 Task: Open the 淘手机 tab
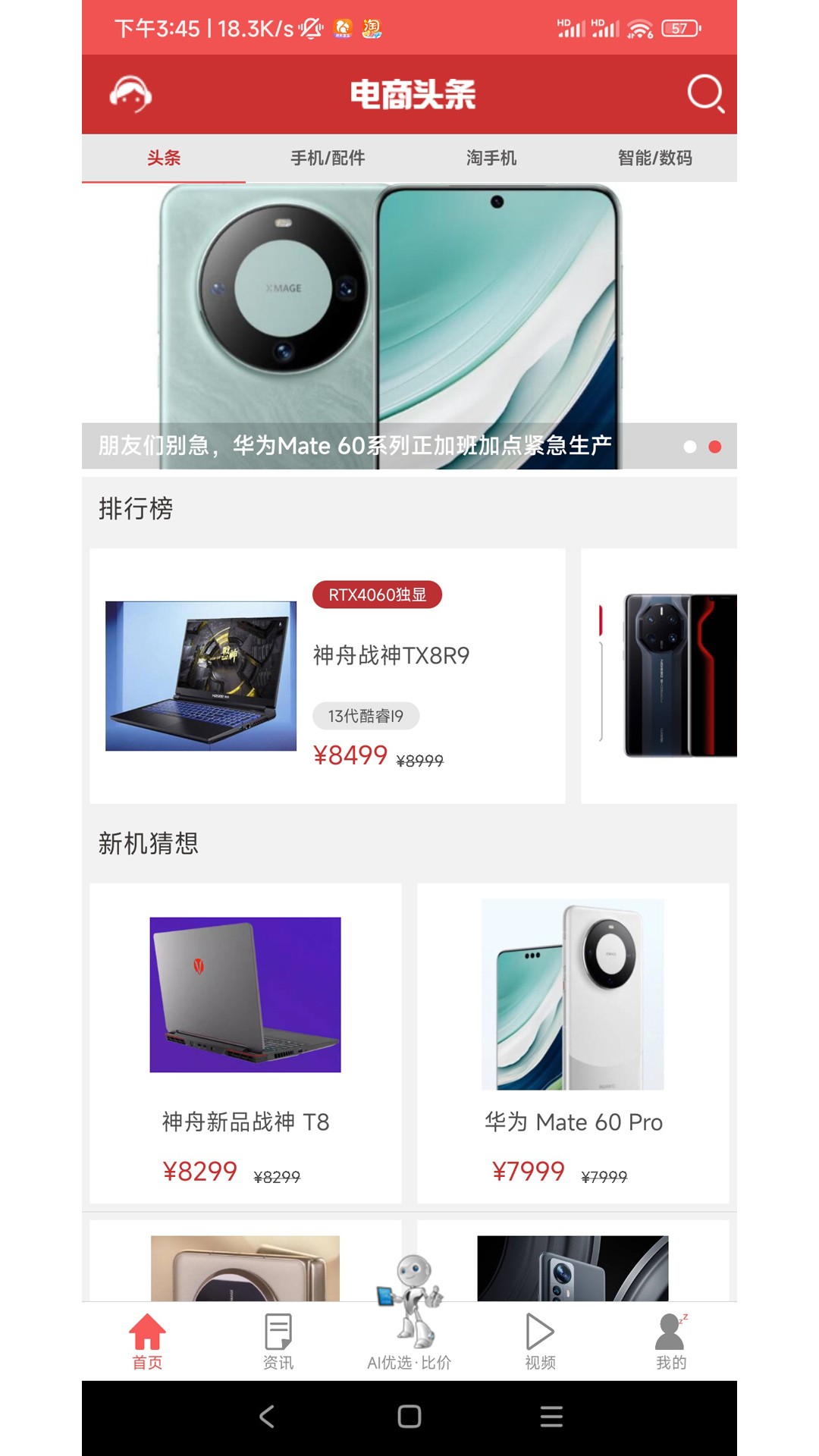point(491,158)
